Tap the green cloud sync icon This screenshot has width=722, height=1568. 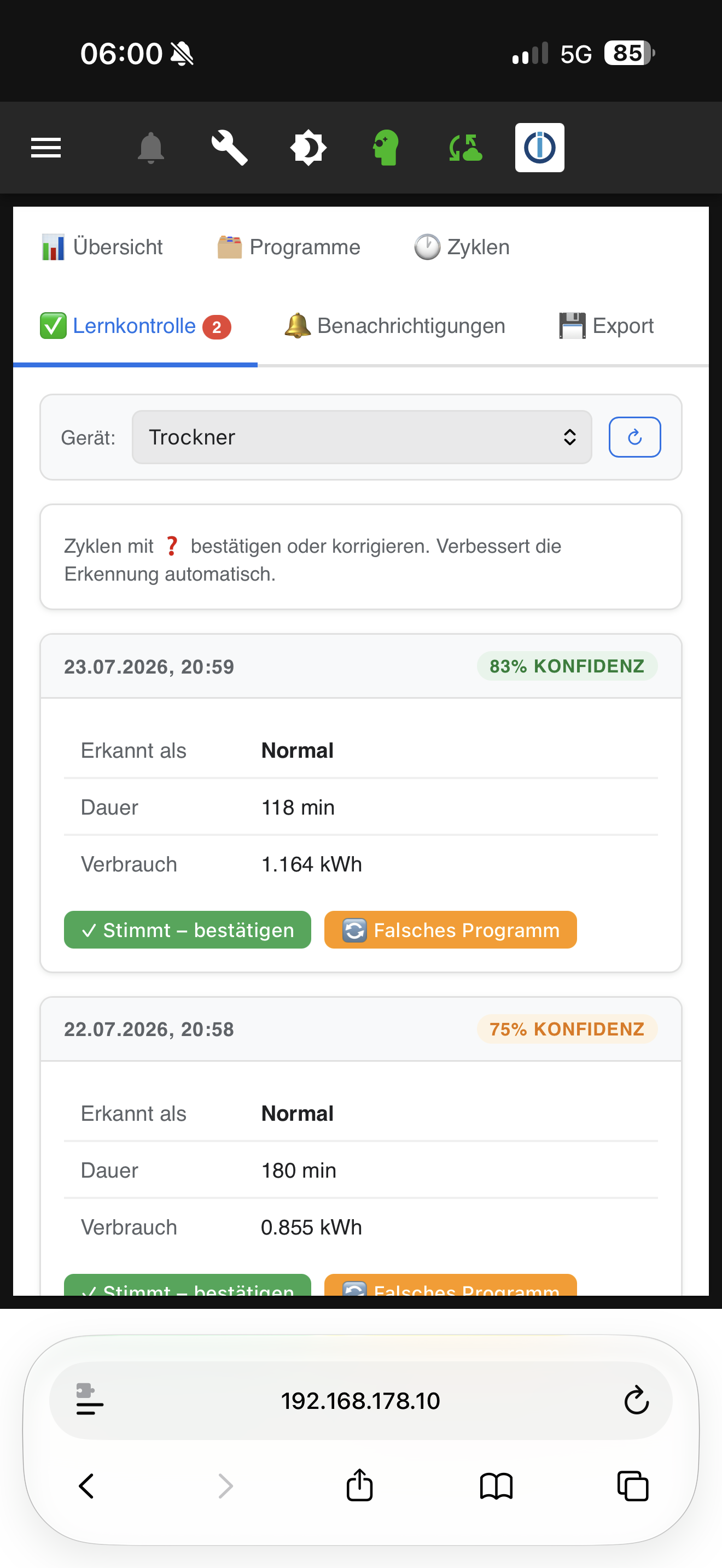(x=465, y=148)
